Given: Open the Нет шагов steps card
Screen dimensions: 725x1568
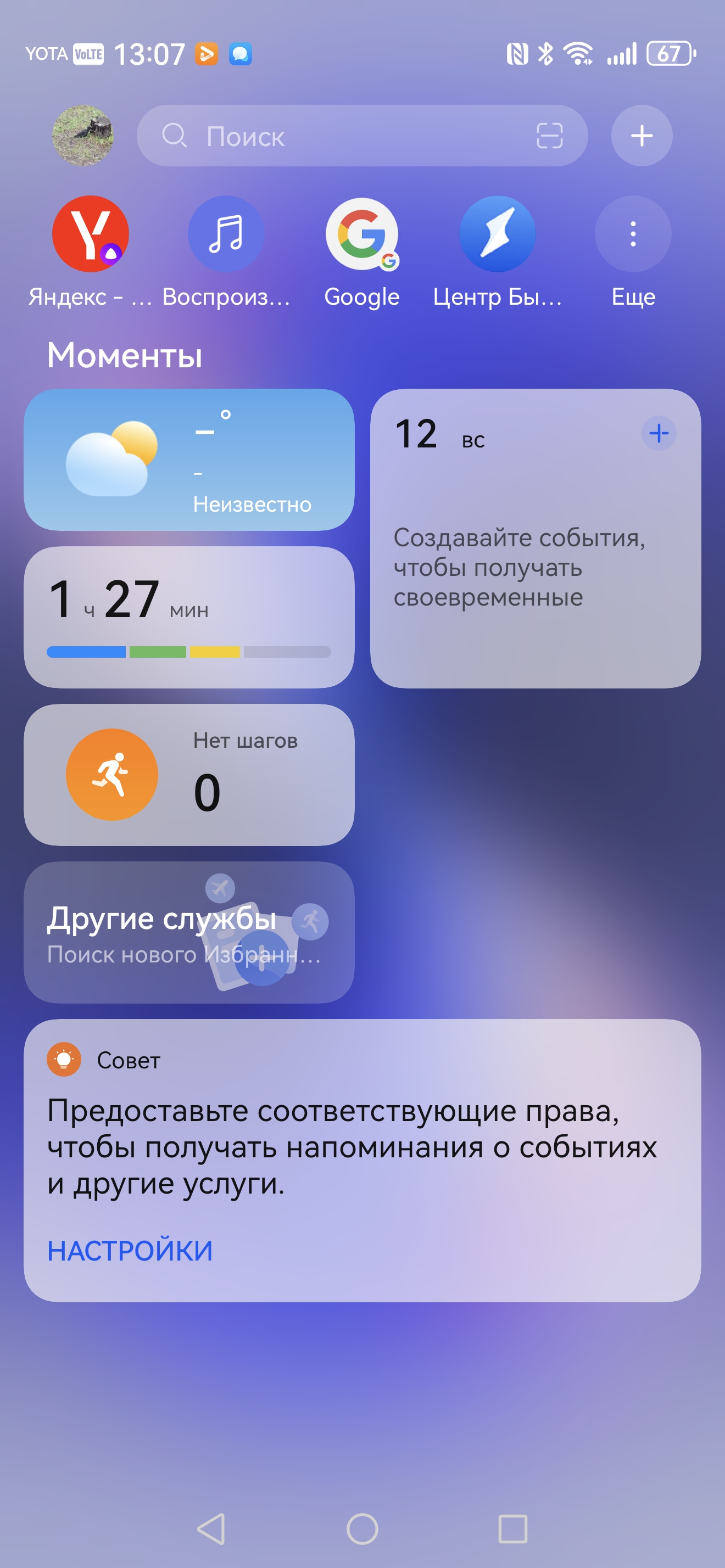Looking at the screenshot, I should pos(189,774).
